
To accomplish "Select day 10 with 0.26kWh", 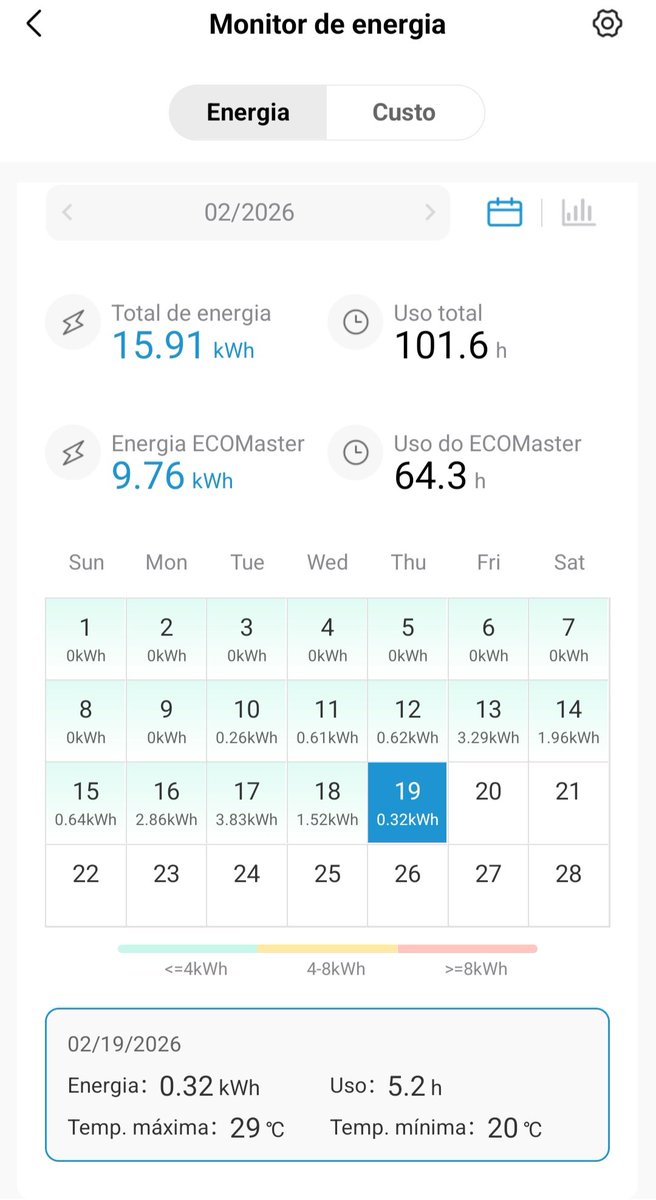I will click(247, 721).
